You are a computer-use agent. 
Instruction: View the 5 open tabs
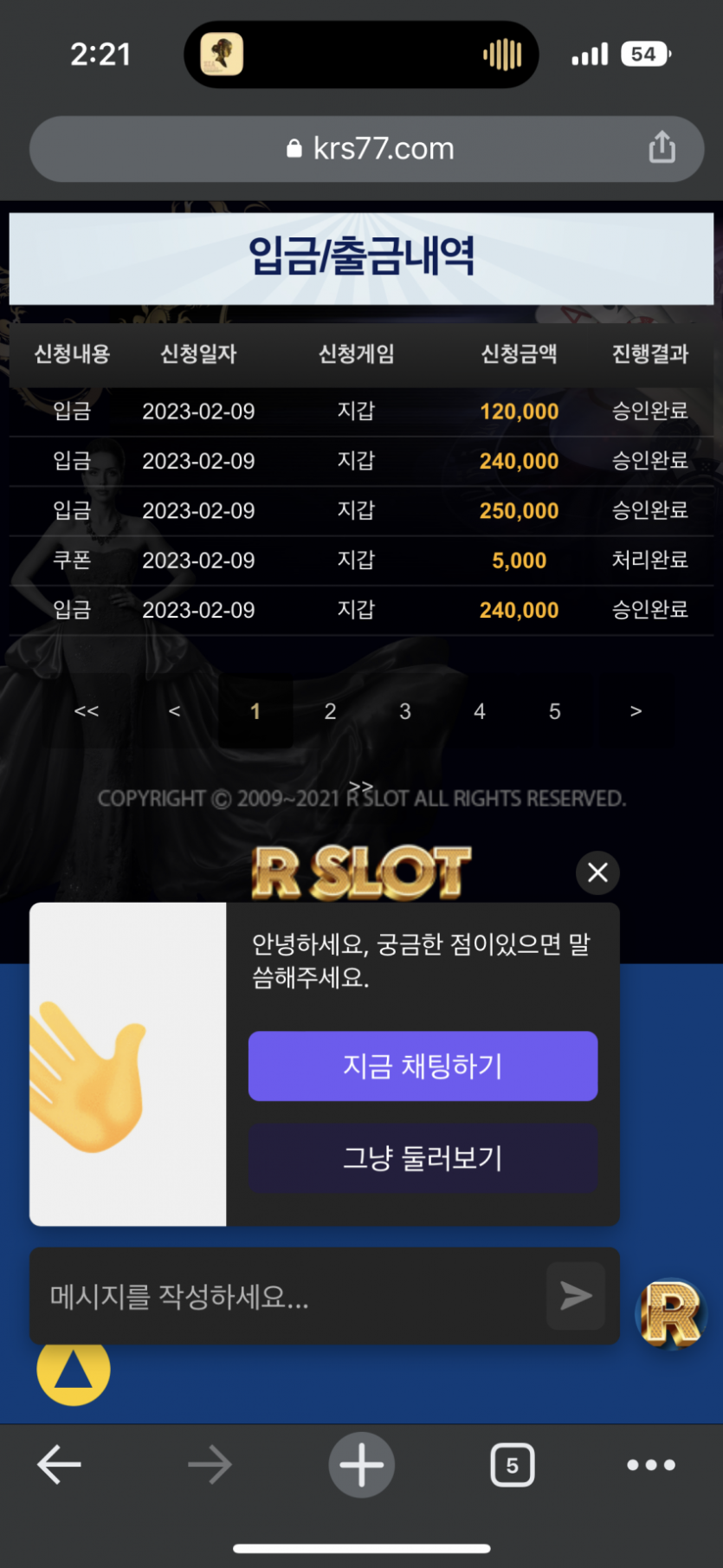(513, 1465)
